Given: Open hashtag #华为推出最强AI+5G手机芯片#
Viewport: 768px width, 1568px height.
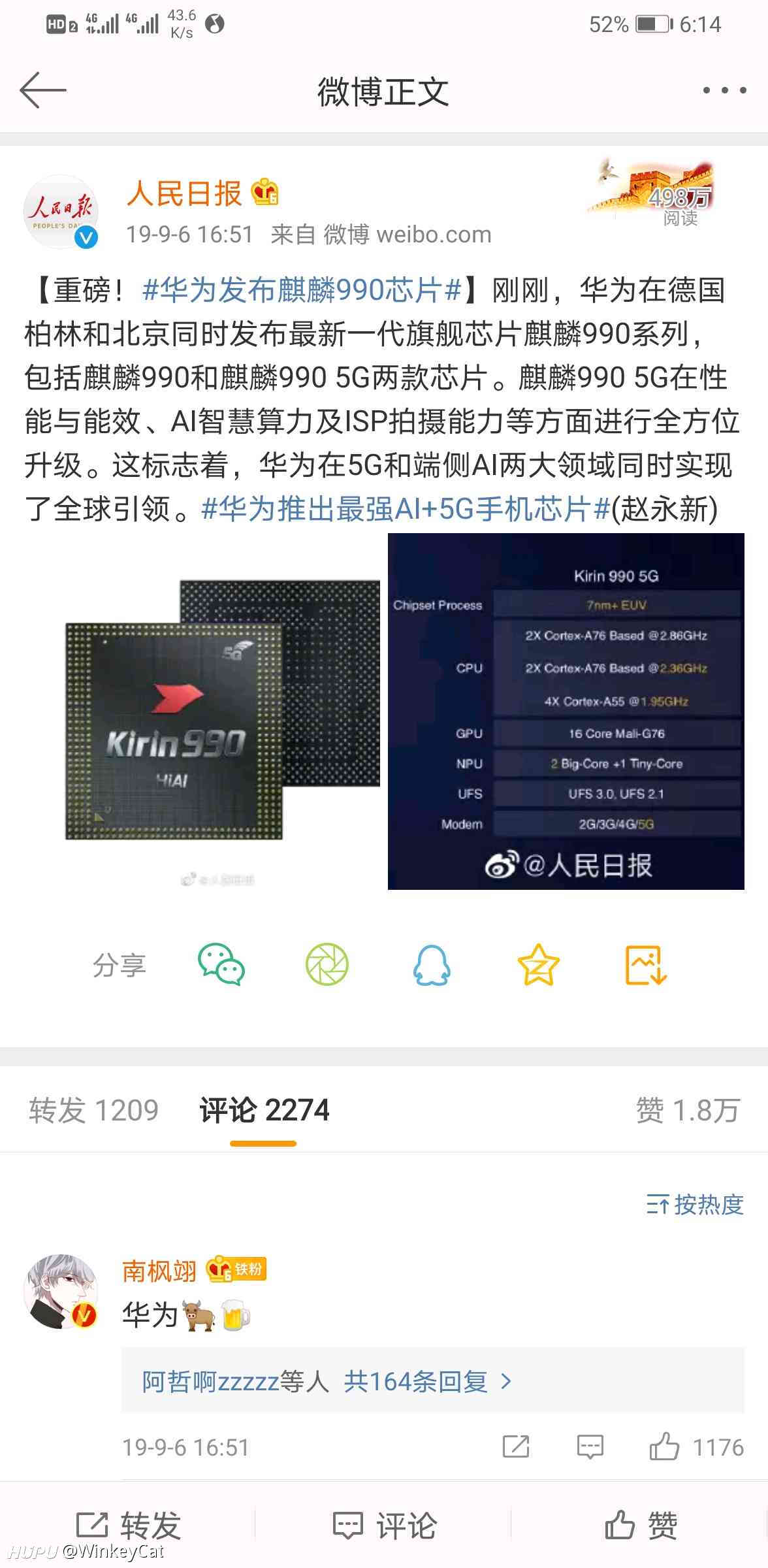Looking at the screenshot, I should (x=406, y=509).
